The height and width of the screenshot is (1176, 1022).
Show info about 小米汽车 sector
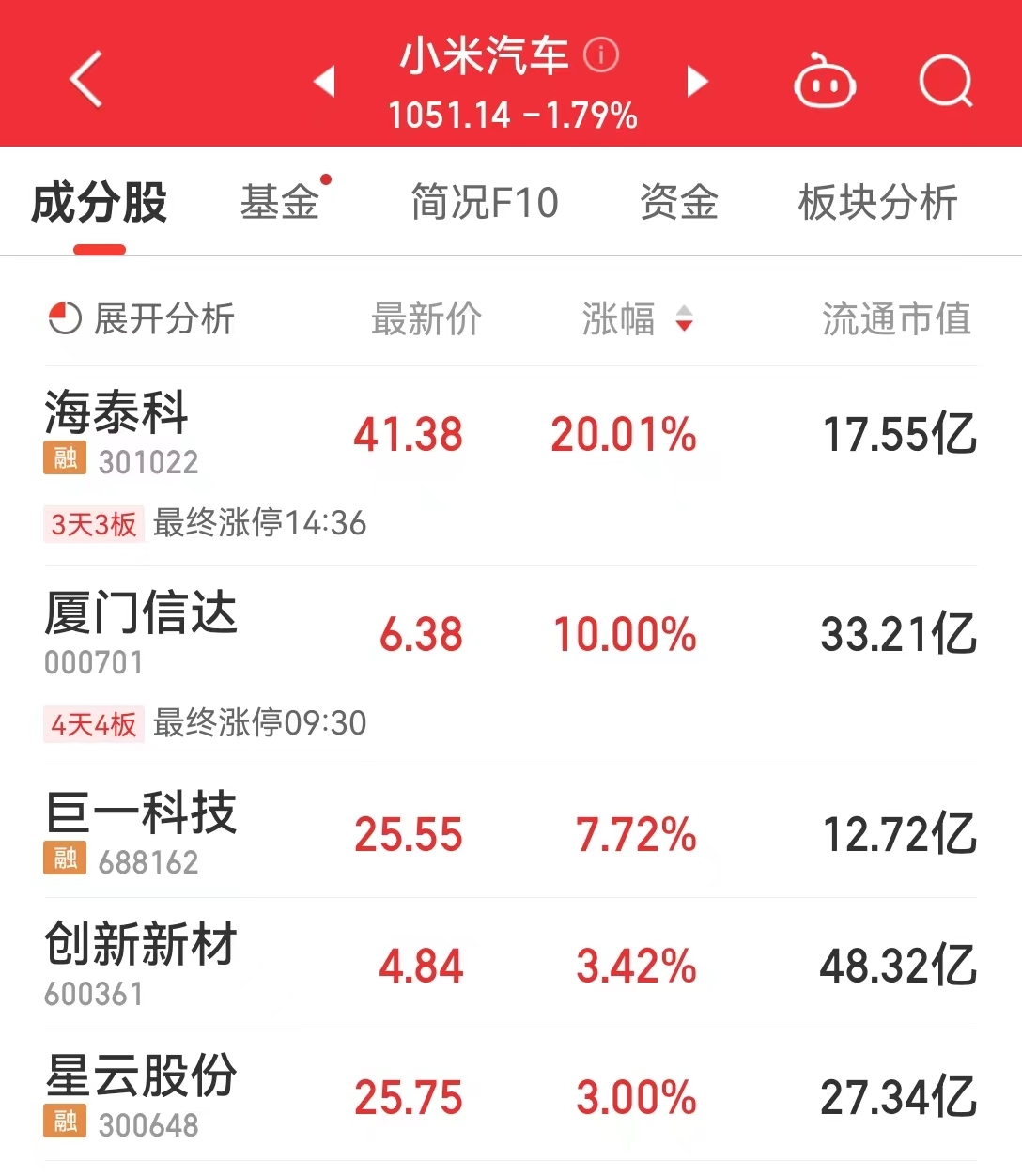coord(601,55)
